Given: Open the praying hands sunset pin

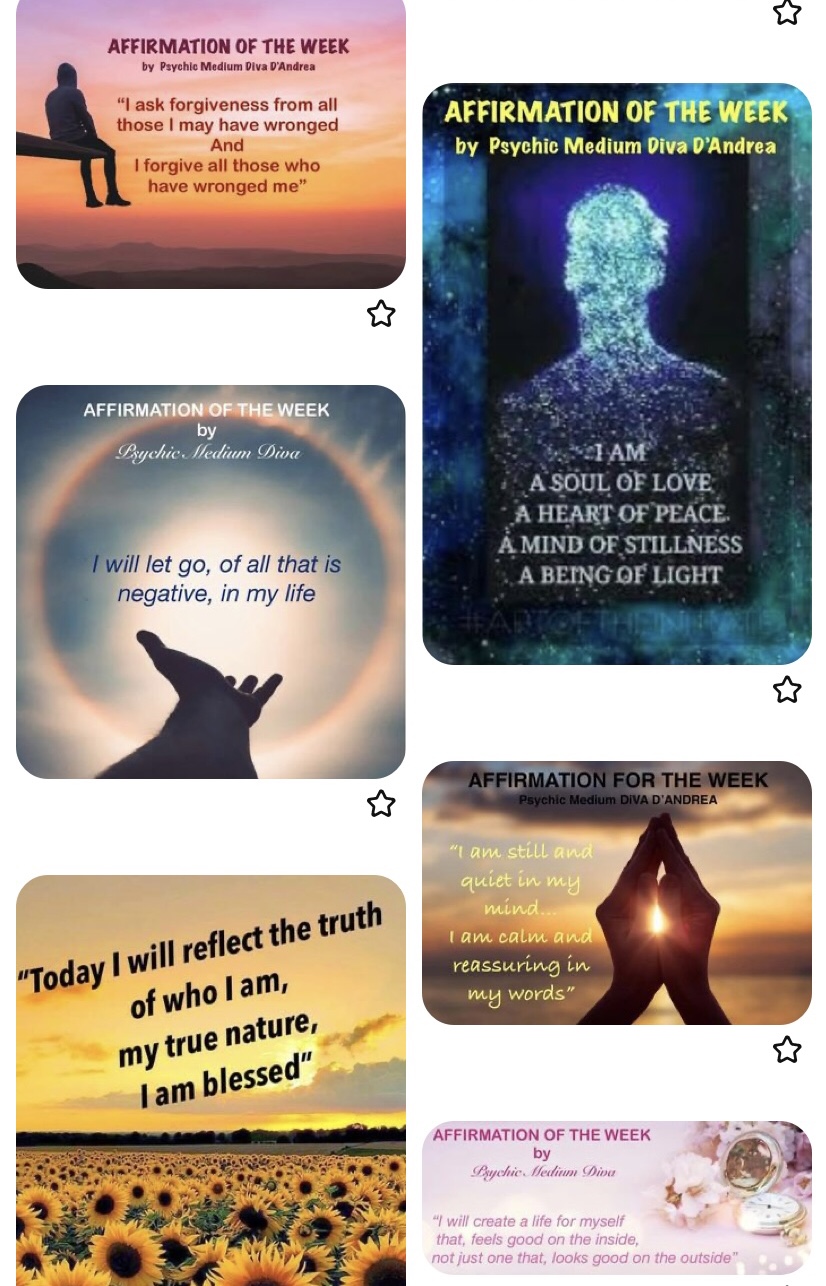Looking at the screenshot, I should (616, 892).
